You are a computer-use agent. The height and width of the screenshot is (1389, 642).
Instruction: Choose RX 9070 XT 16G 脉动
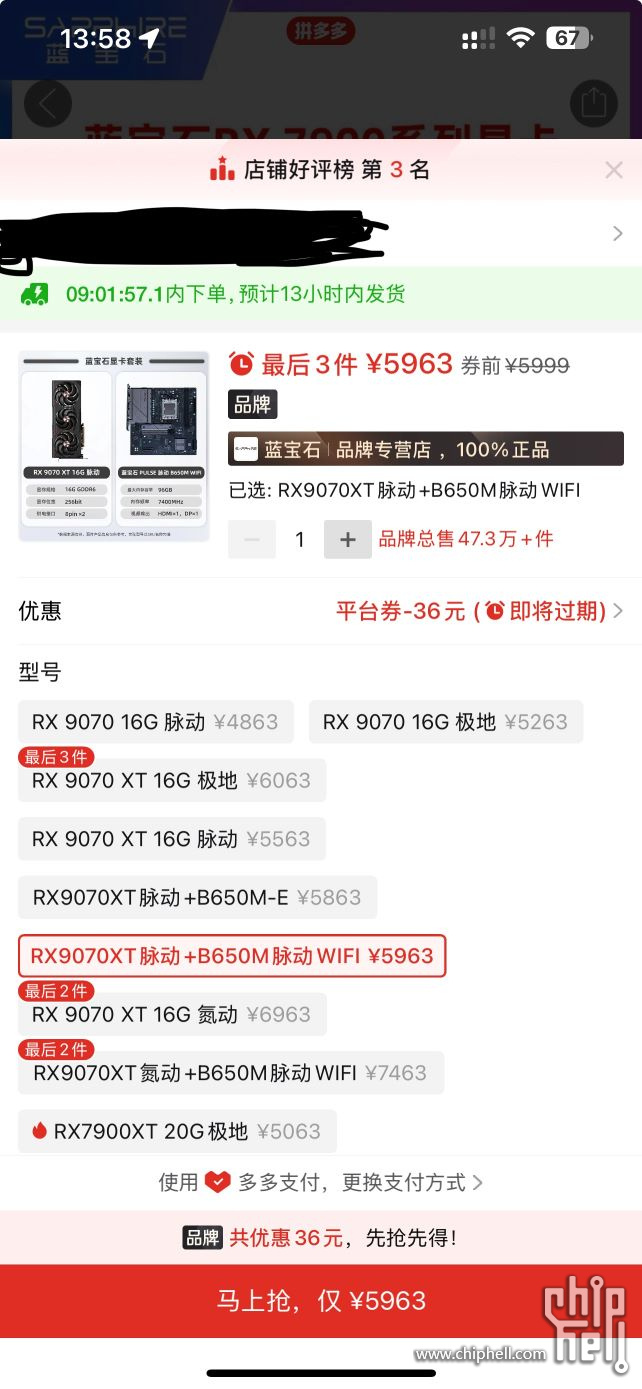(171, 839)
